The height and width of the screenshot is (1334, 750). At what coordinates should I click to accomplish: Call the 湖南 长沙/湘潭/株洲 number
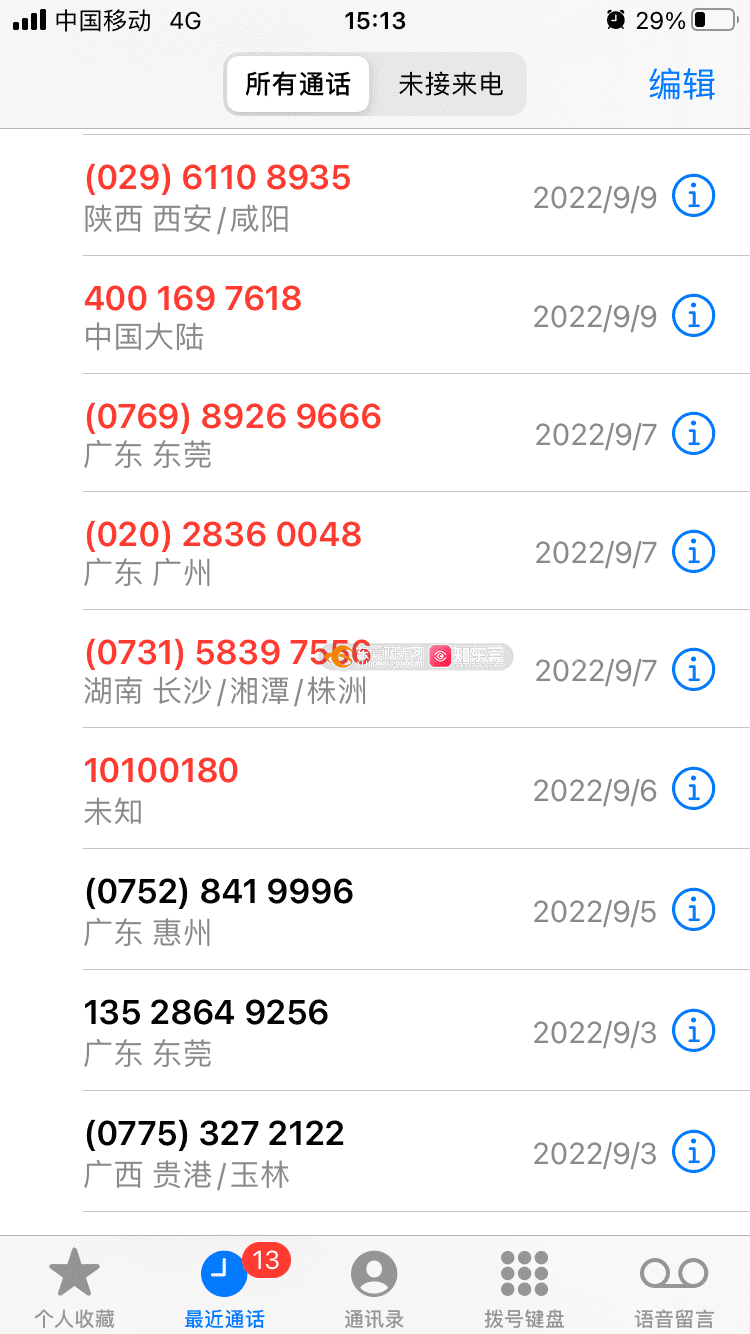pyautogui.click(x=375, y=669)
